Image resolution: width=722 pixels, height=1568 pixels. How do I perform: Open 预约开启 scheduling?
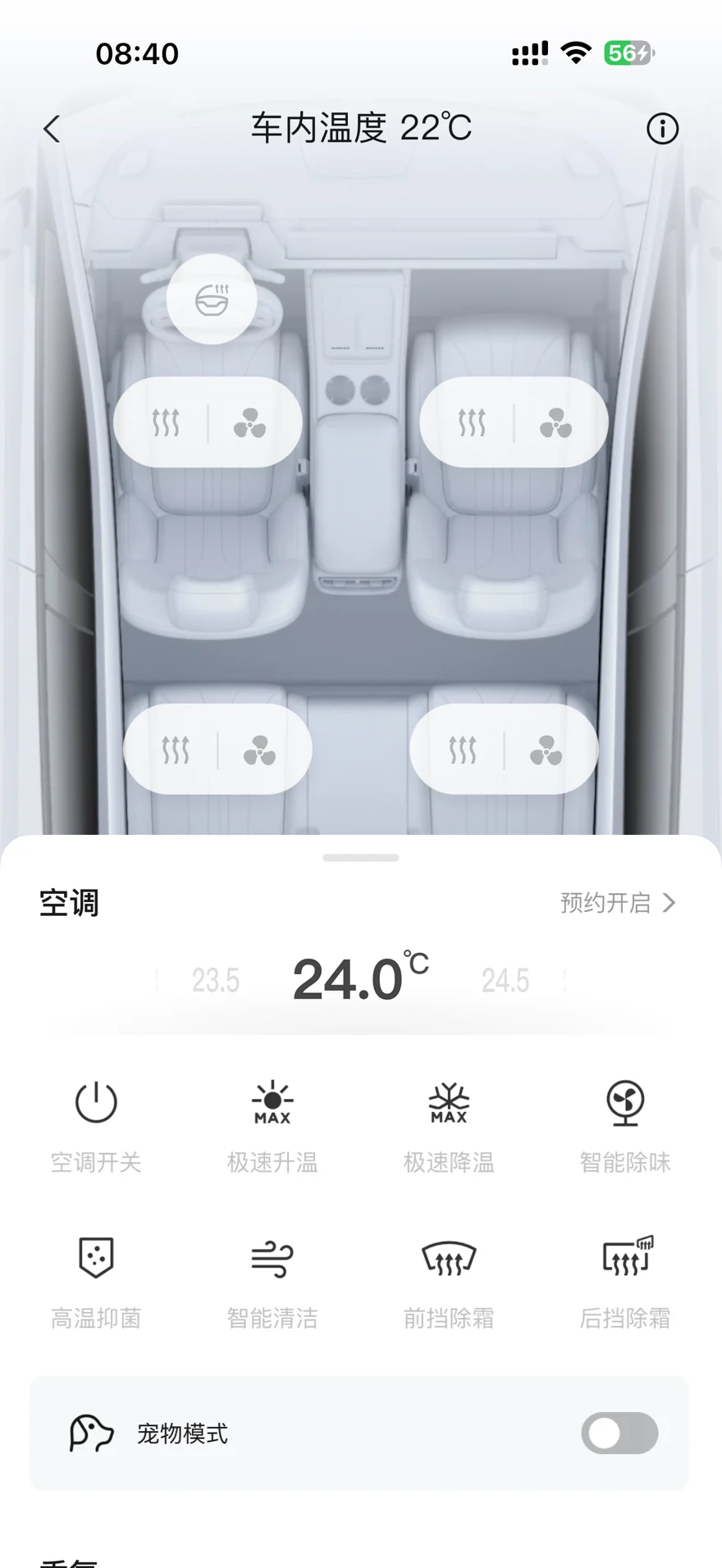(x=618, y=903)
